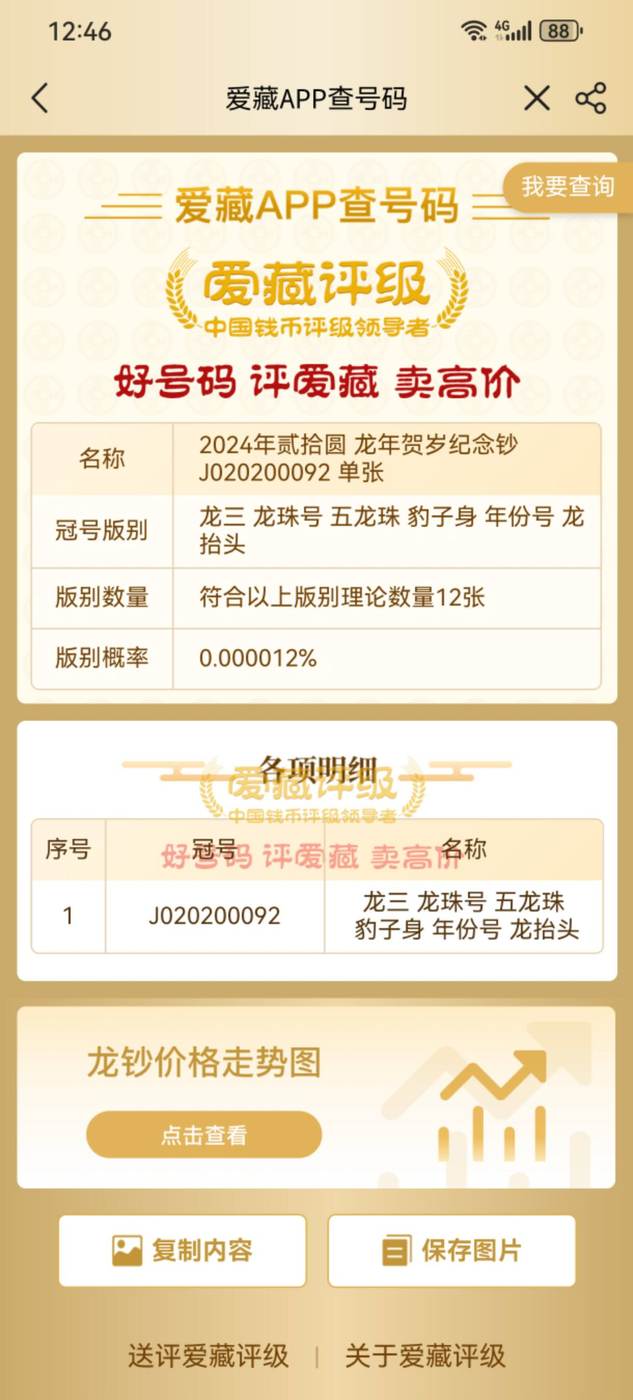Open the 龙钞价格走势图 banner

(316, 1097)
